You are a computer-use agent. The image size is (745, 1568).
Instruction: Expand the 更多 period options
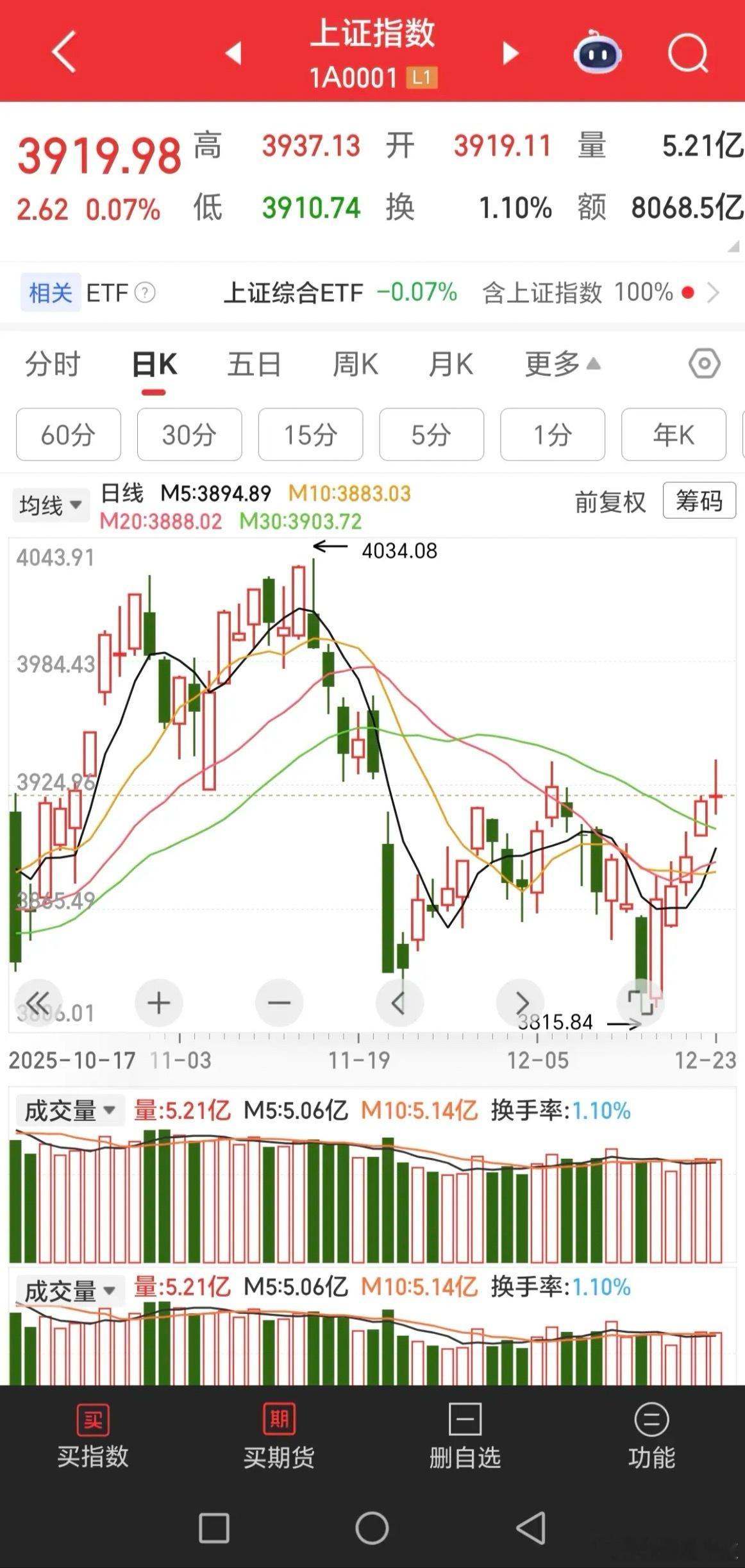[x=562, y=364]
